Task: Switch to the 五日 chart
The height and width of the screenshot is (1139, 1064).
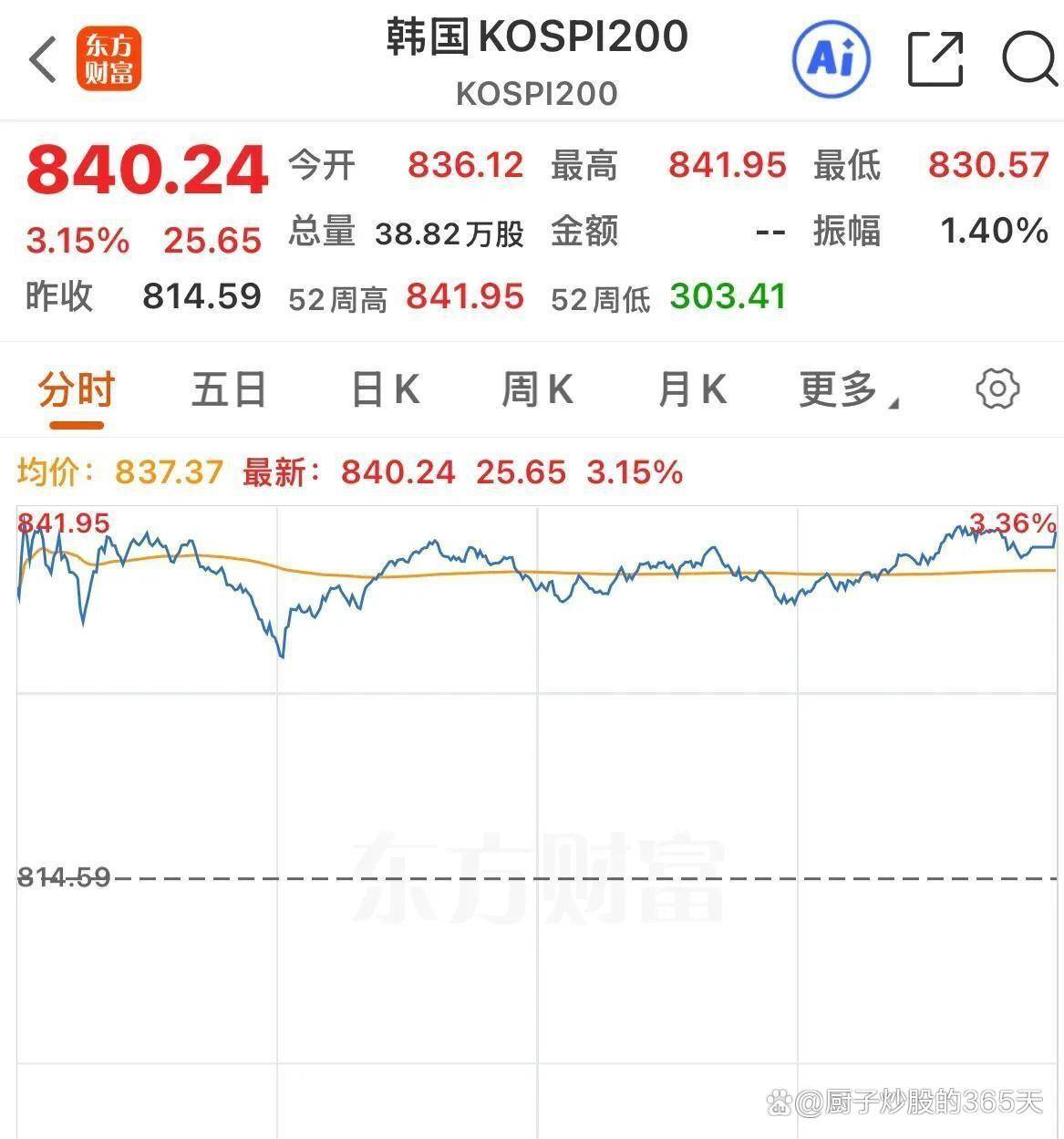Action: click(x=229, y=390)
